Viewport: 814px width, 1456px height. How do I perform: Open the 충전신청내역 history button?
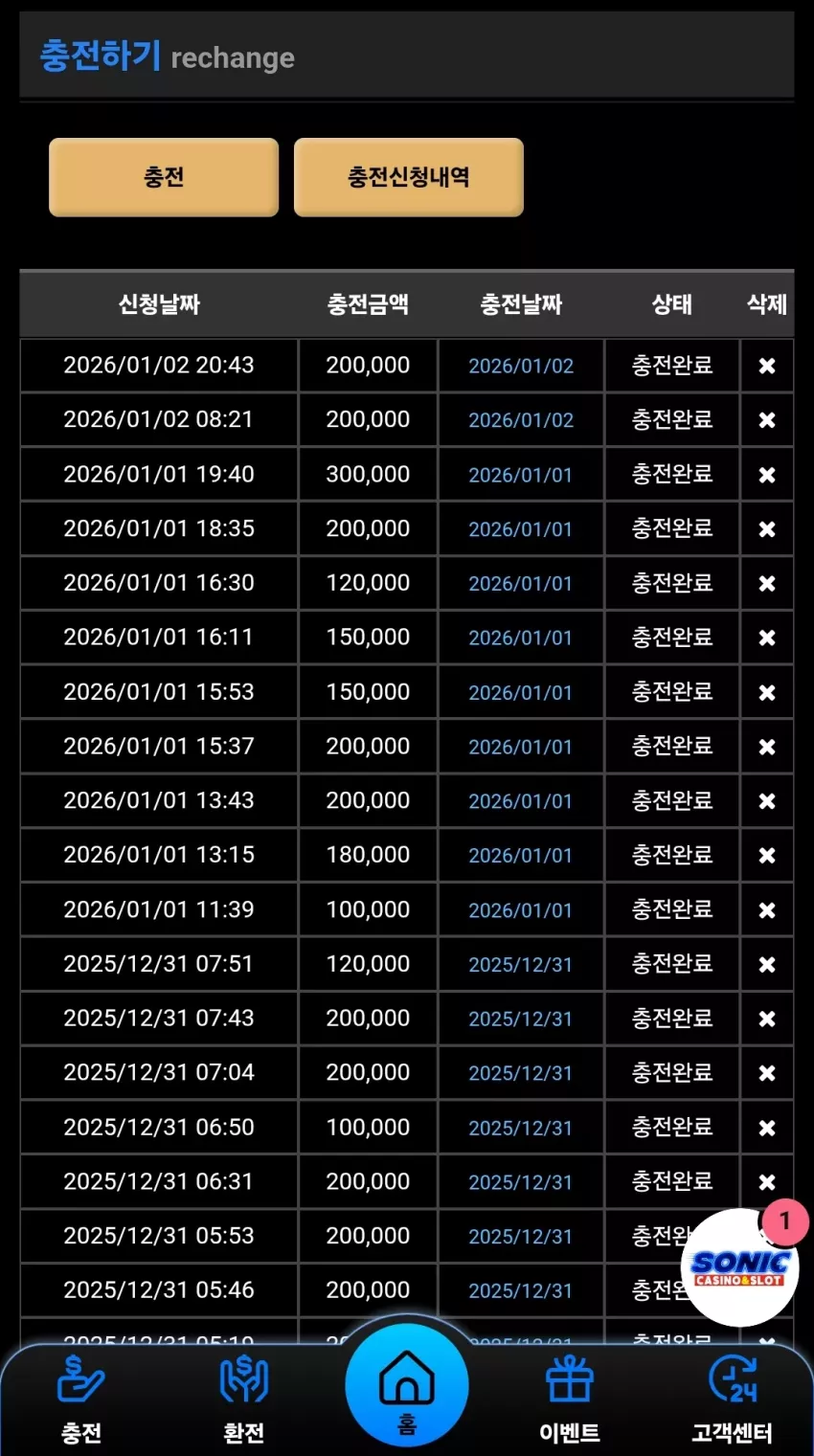409,177
